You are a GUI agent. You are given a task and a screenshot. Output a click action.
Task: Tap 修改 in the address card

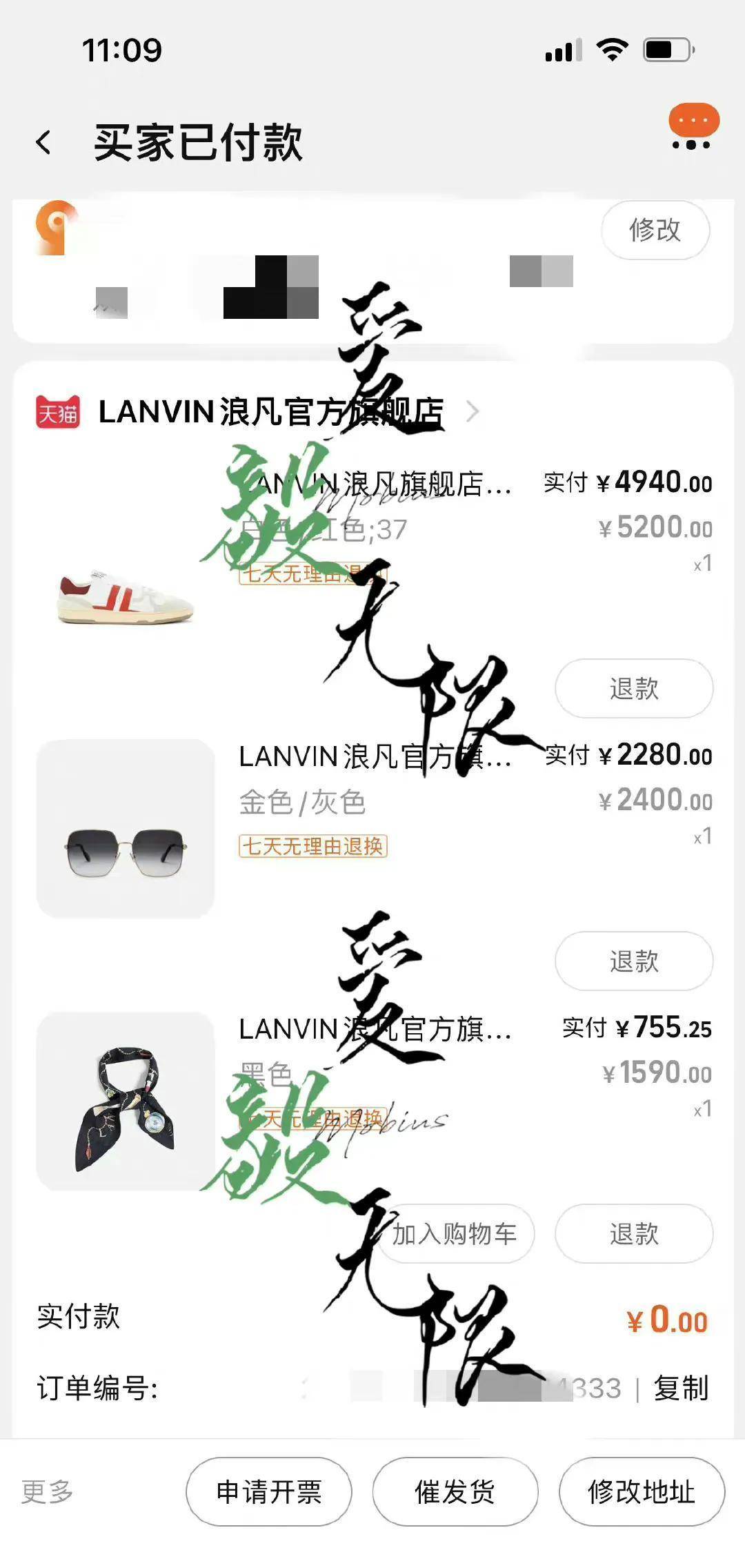(655, 230)
